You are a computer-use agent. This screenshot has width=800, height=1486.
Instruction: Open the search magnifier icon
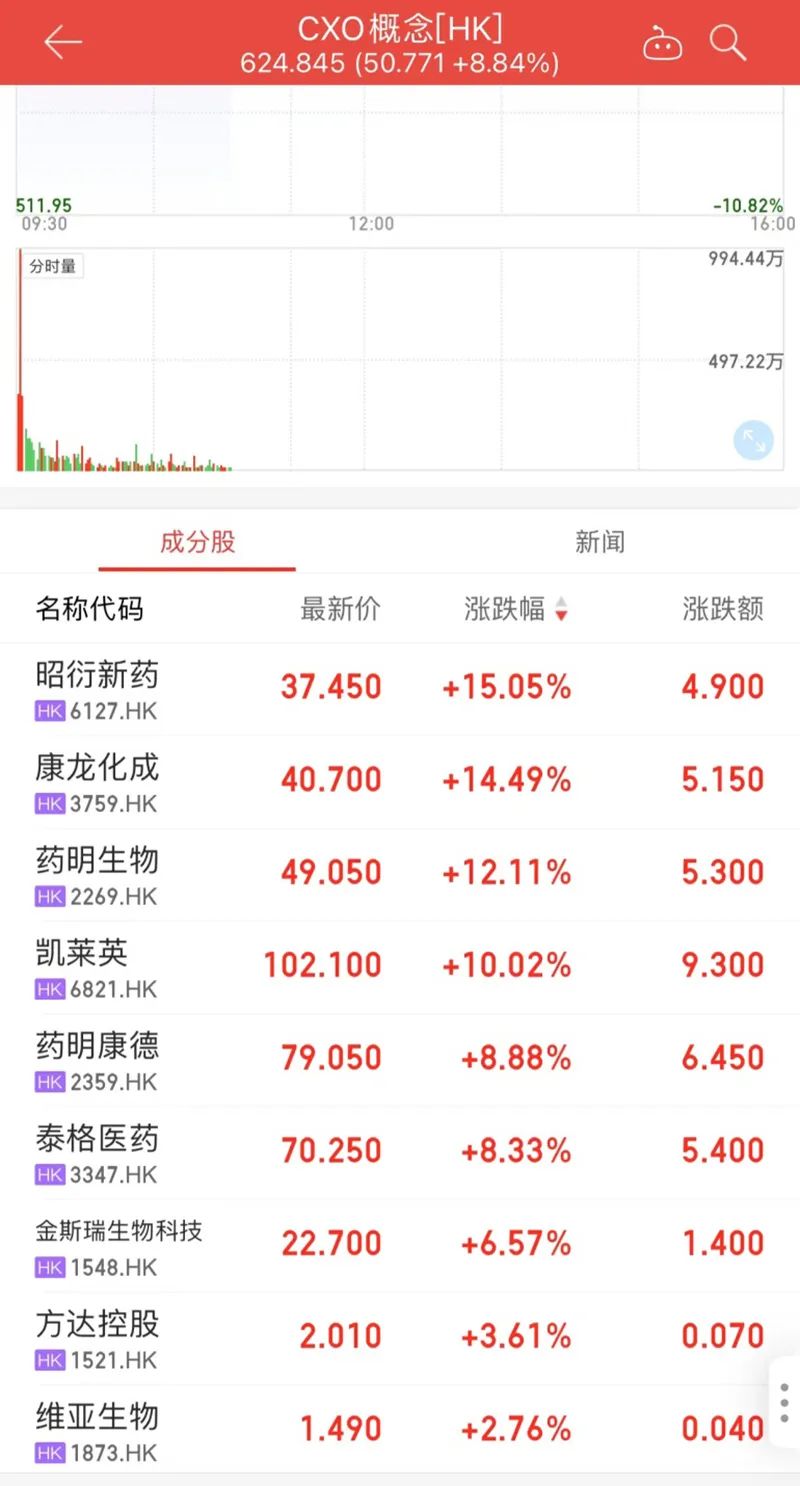pos(728,43)
